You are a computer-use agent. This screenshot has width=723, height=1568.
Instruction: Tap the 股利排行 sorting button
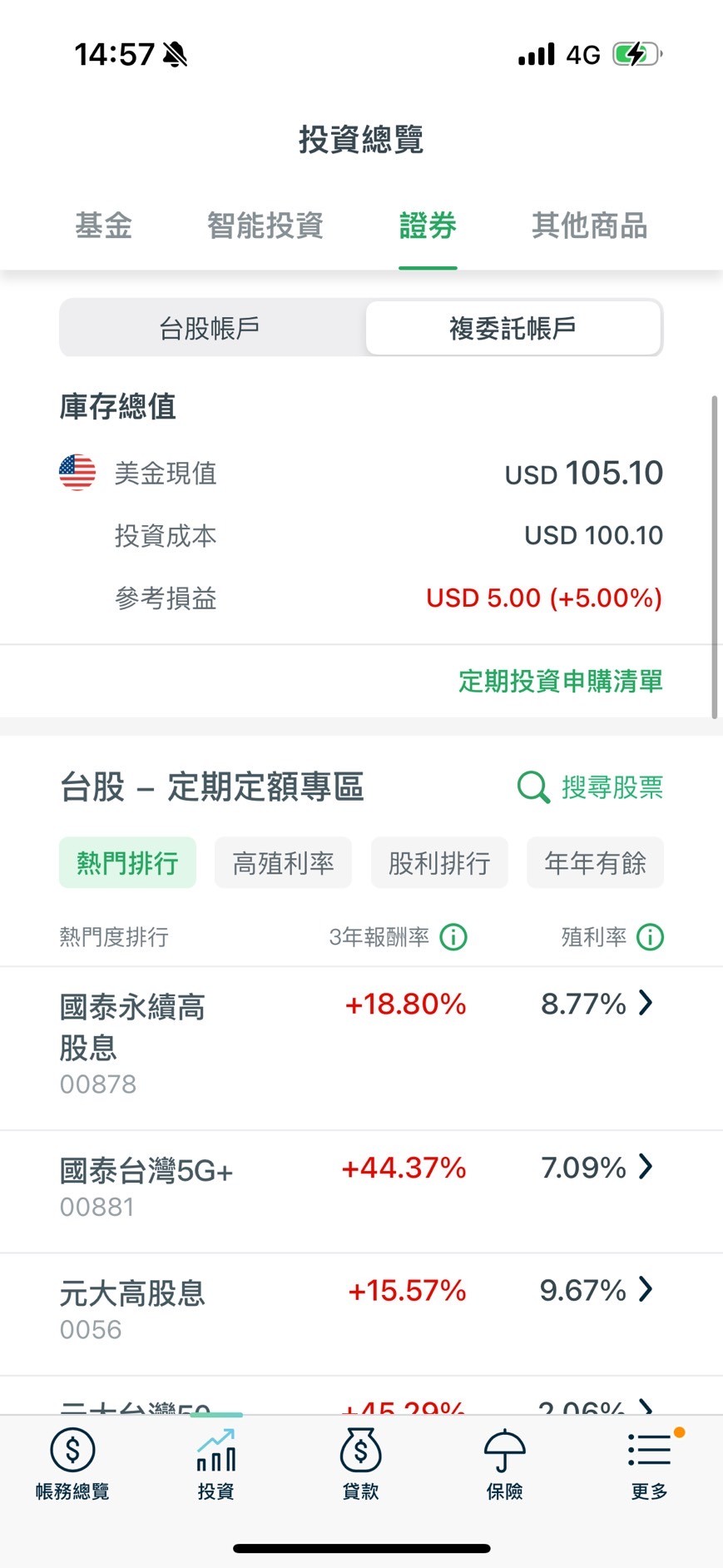click(x=439, y=863)
